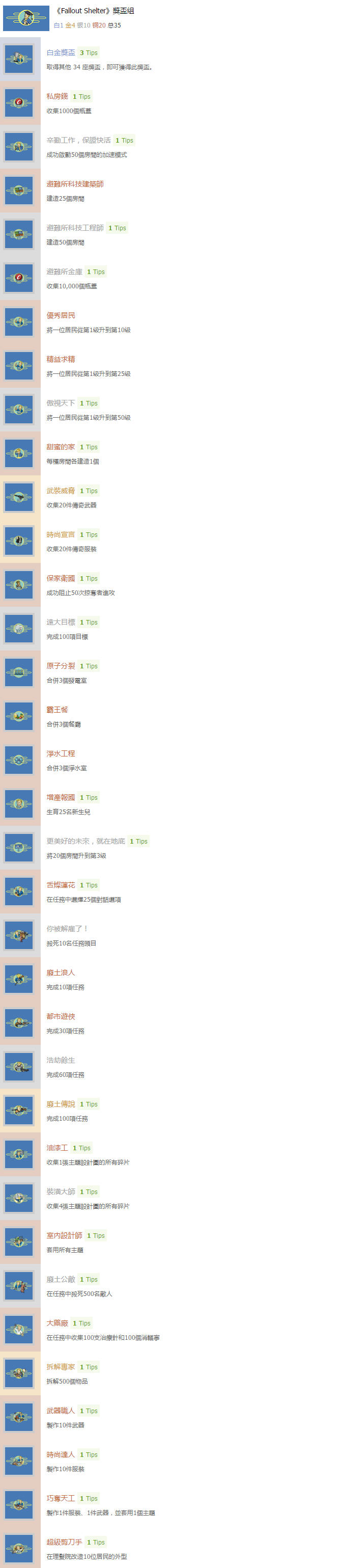The width and height of the screenshot is (337, 1568).
Task: Open the 傲視天下 trophy link
Action: click(x=61, y=403)
